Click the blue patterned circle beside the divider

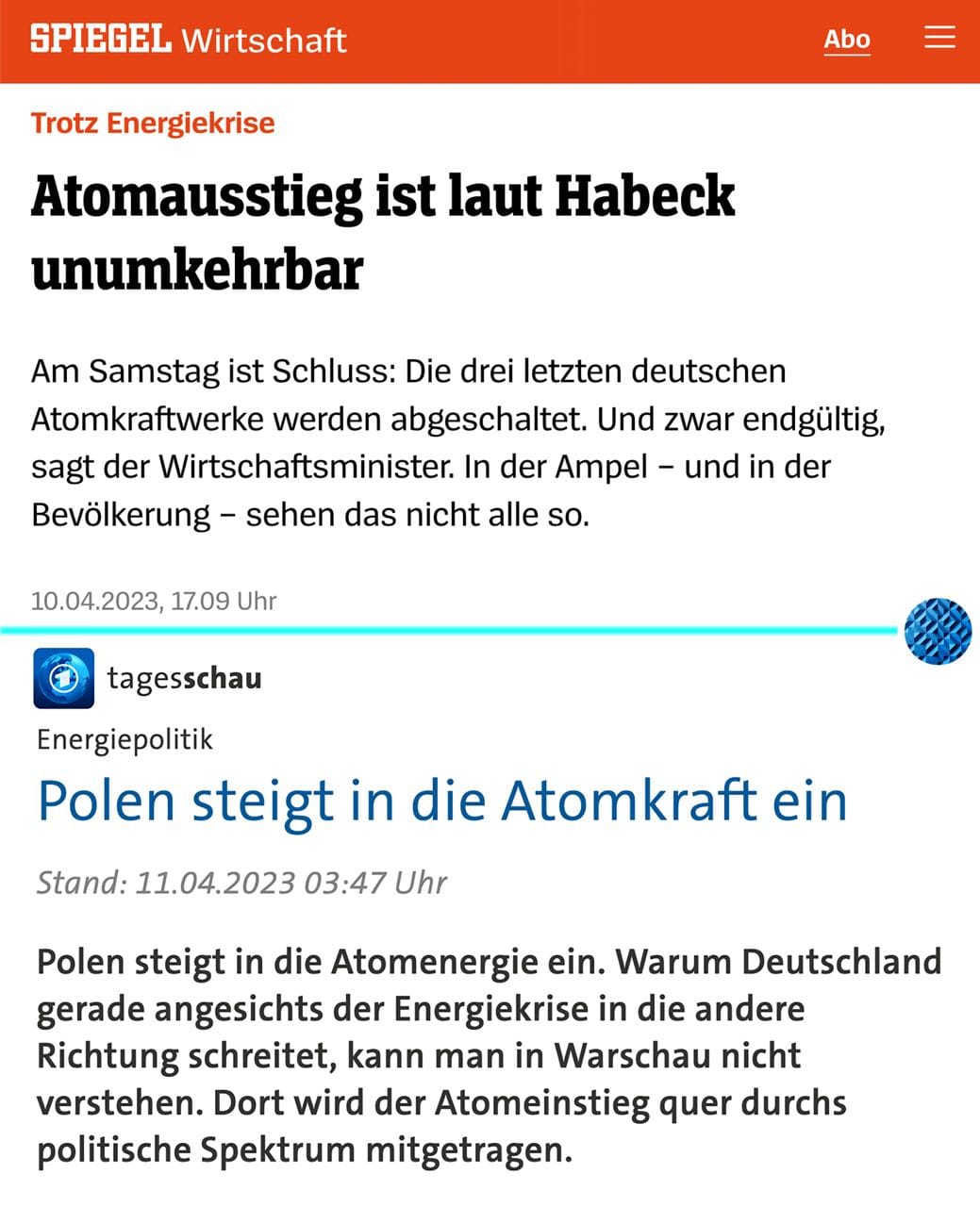(938, 633)
